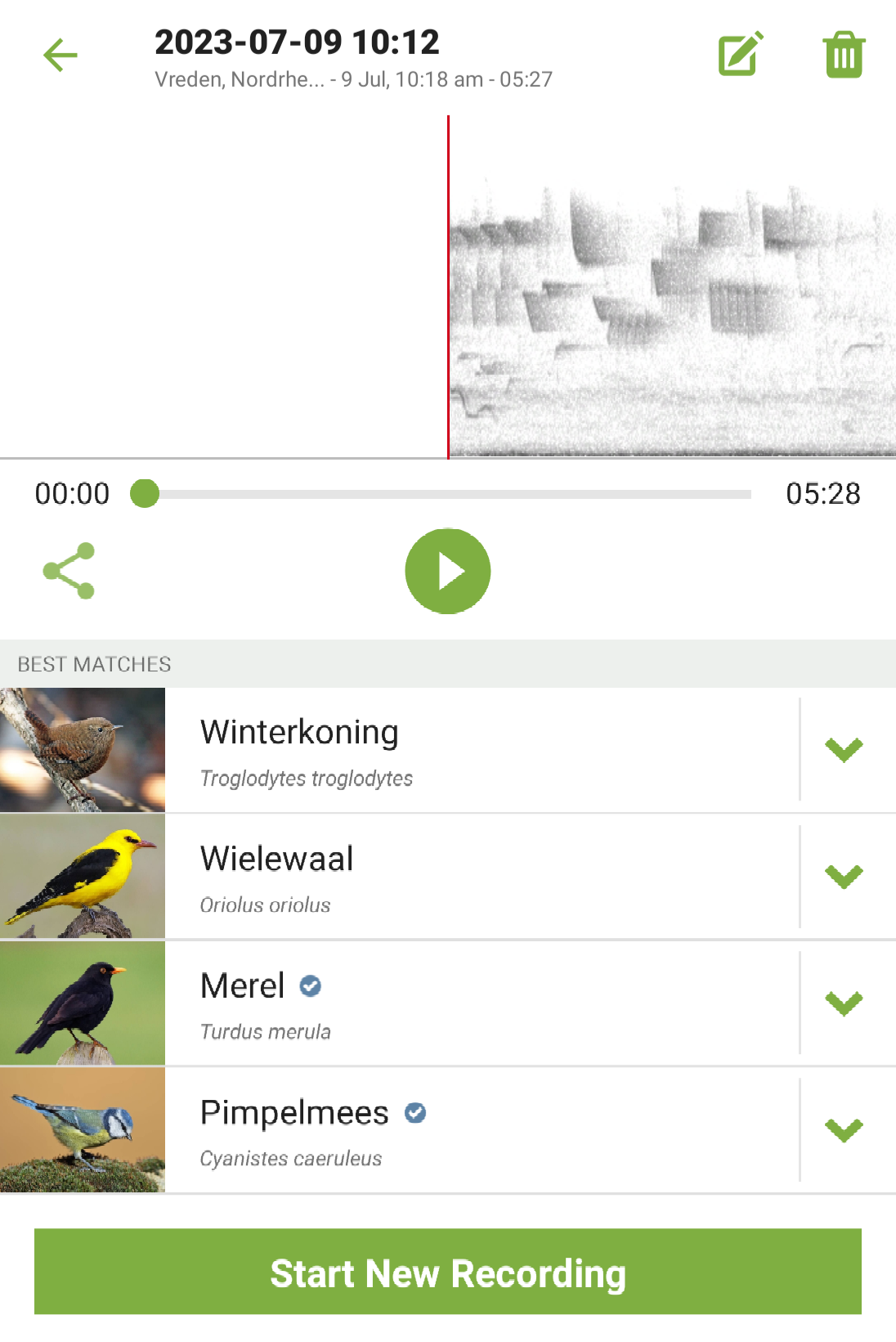Delete this recording with the trash icon
896x1342 pixels.
844,55
